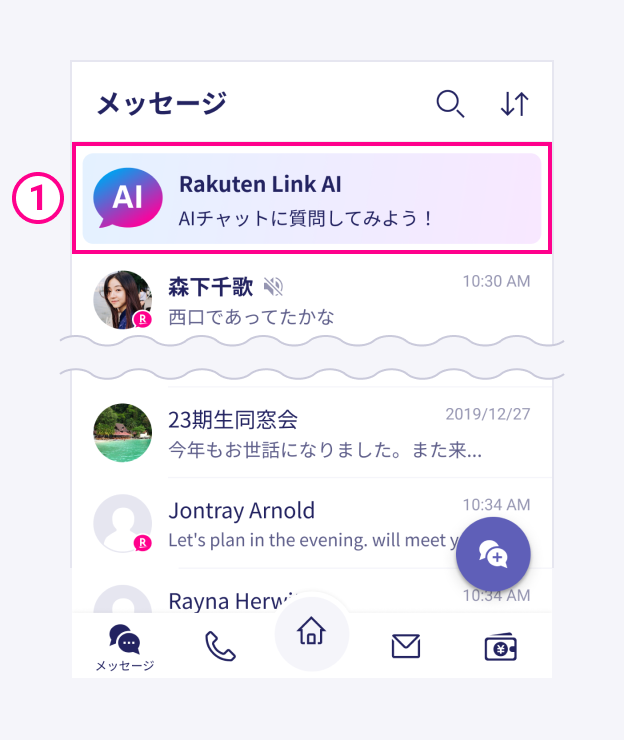Switch to the phone calls tab
This screenshot has height=740, width=624.
point(219,647)
